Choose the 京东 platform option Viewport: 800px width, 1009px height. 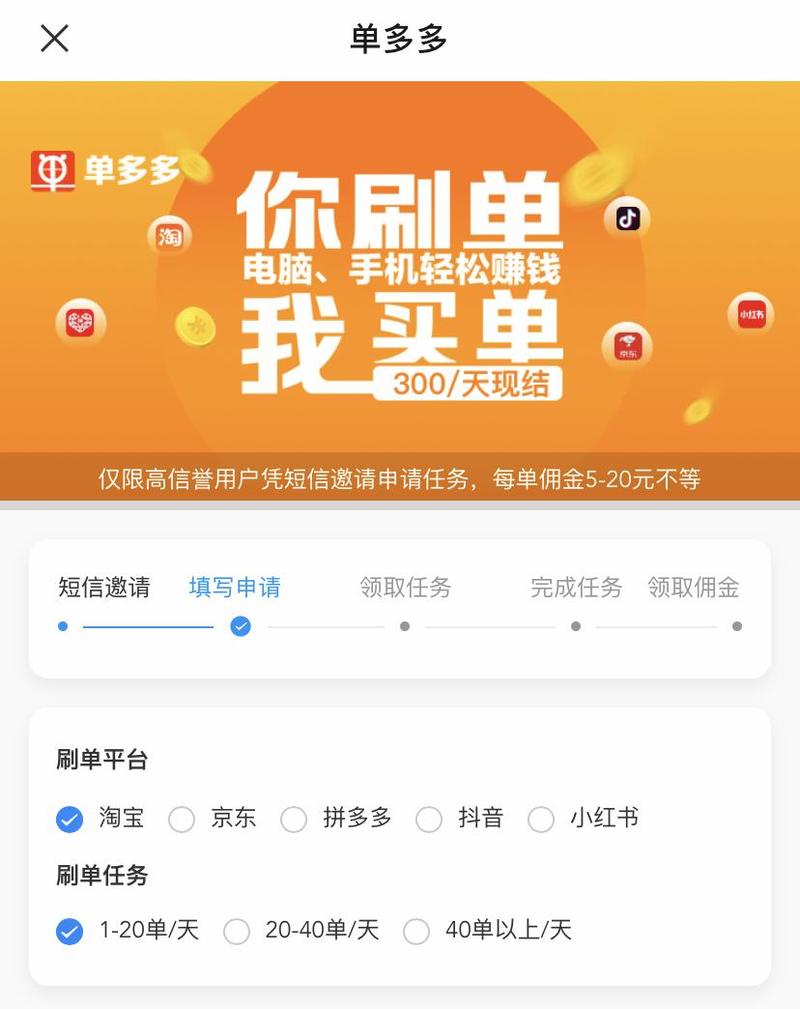182,819
